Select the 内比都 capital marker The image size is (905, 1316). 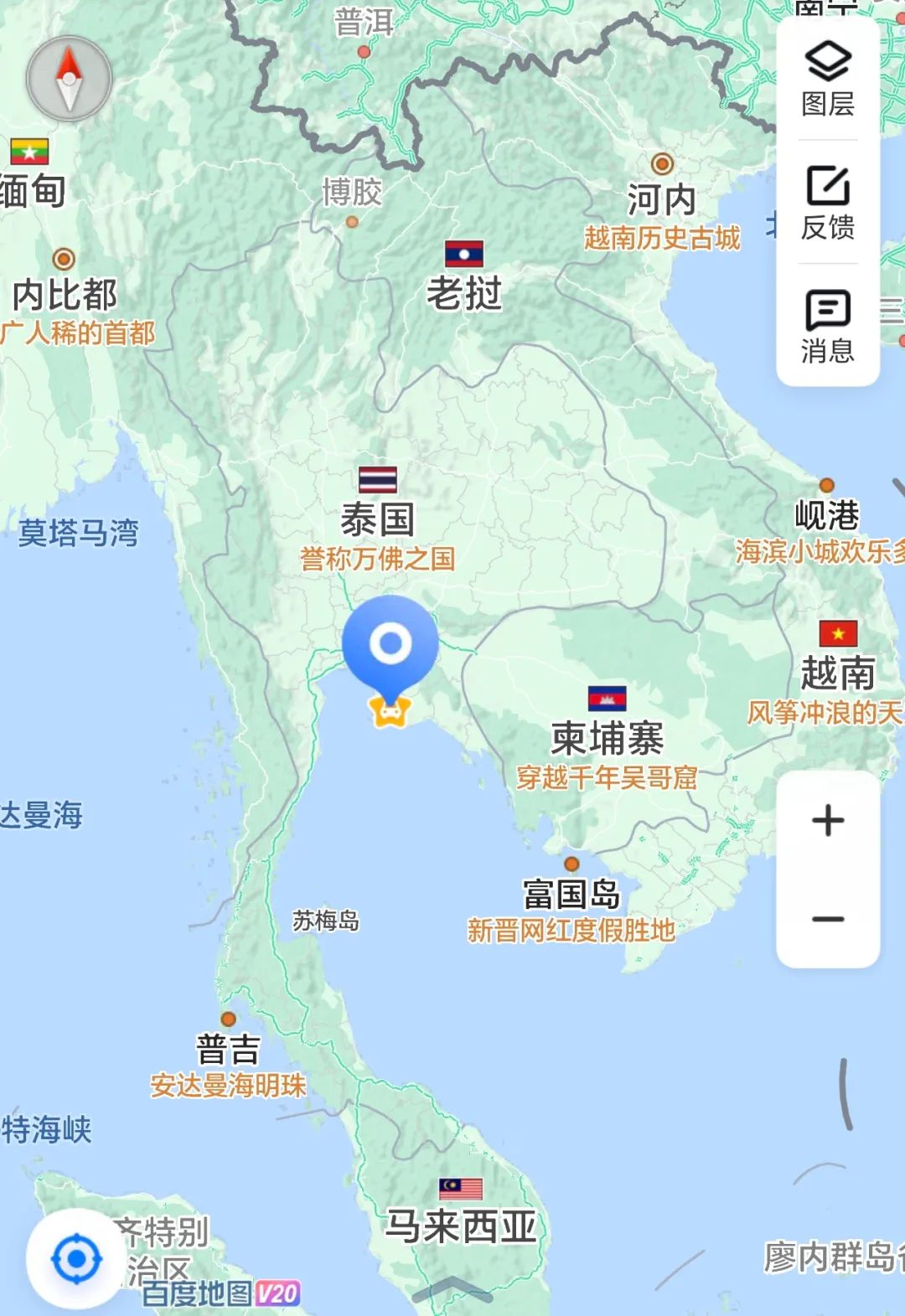(64, 259)
